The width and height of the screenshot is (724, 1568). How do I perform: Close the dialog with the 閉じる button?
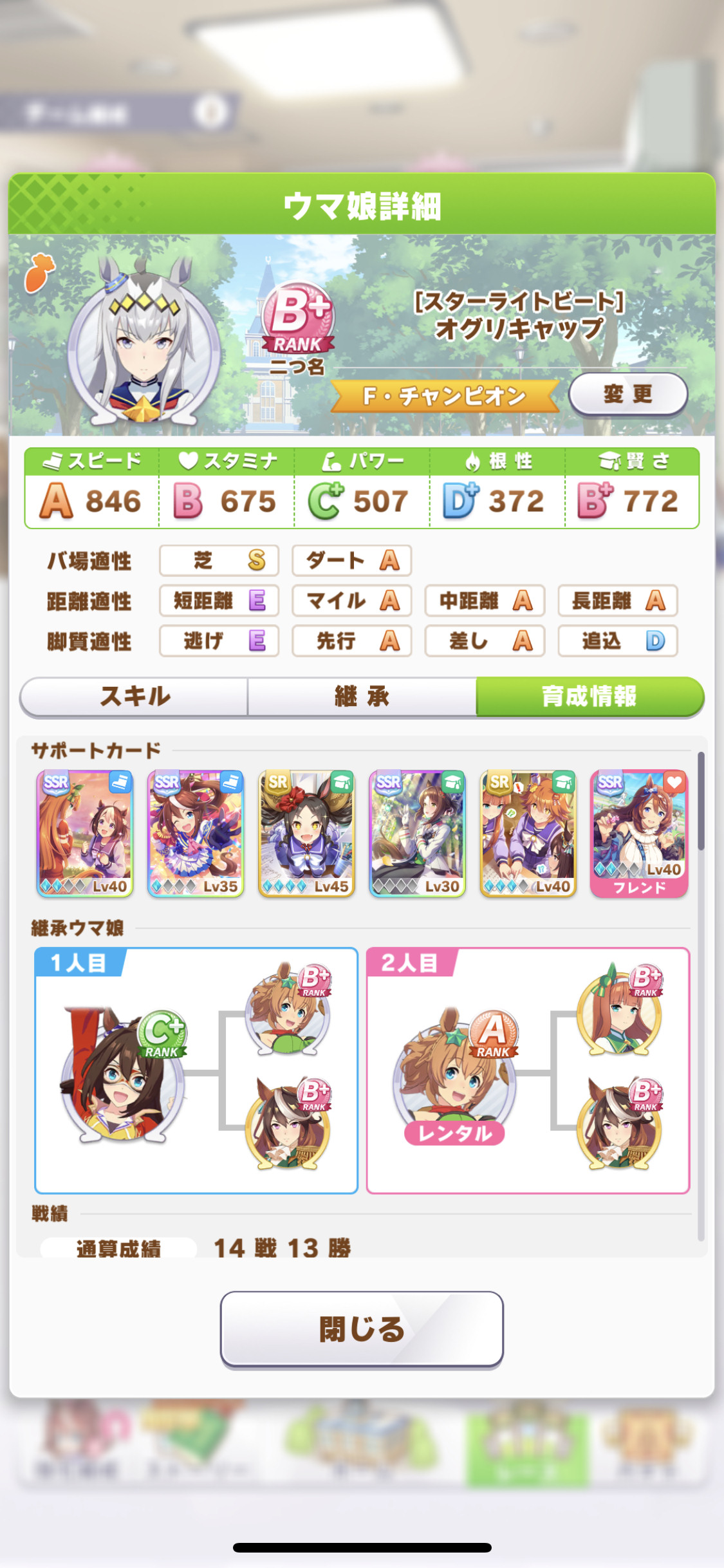coord(362,1329)
